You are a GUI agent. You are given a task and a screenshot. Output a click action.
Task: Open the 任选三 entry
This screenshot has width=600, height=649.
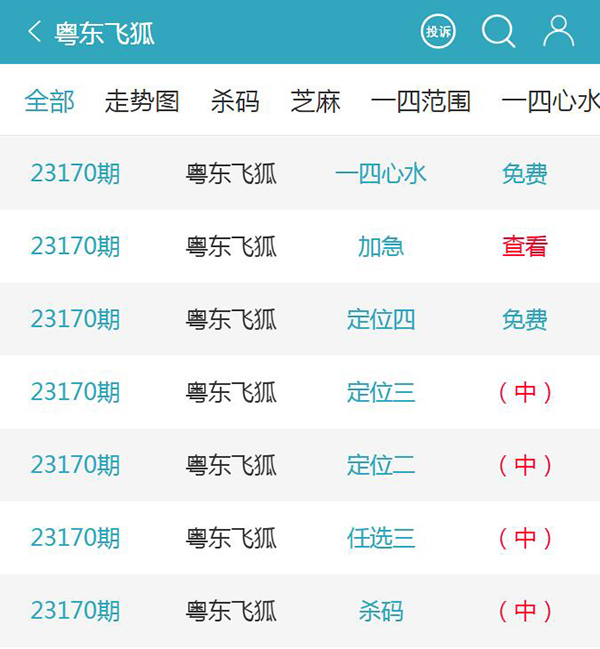pyautogui.click(x=380, y=539)
